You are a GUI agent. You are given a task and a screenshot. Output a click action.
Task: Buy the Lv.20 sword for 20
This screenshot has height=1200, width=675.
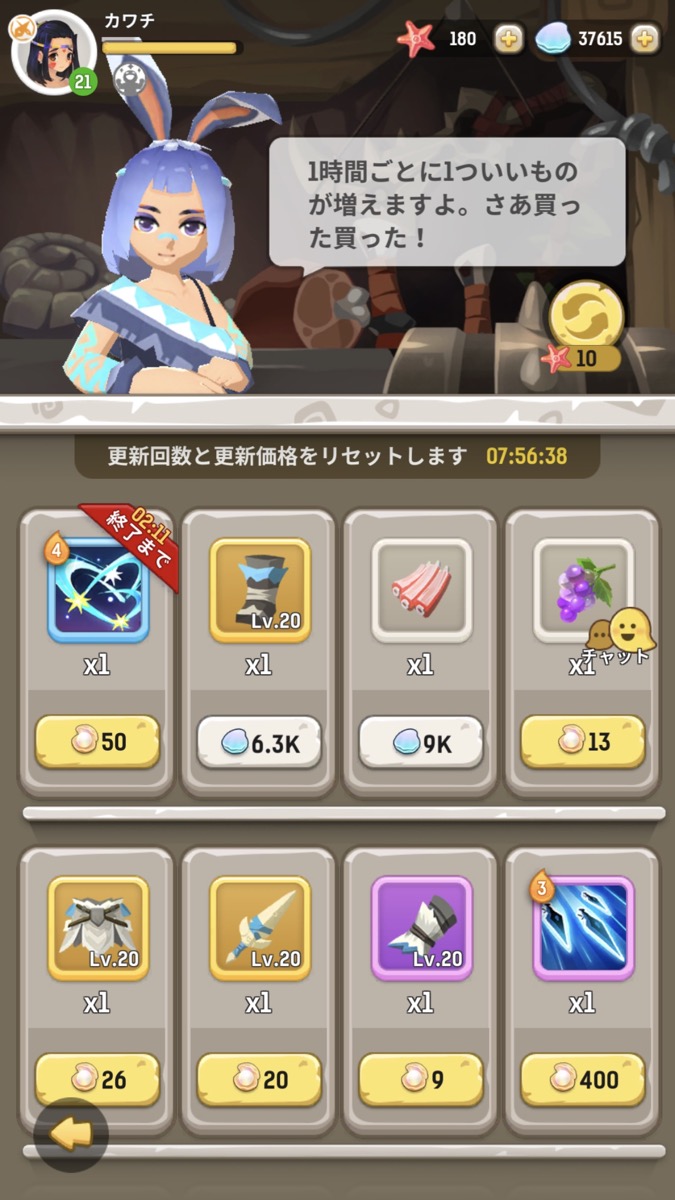point(259,1080)
